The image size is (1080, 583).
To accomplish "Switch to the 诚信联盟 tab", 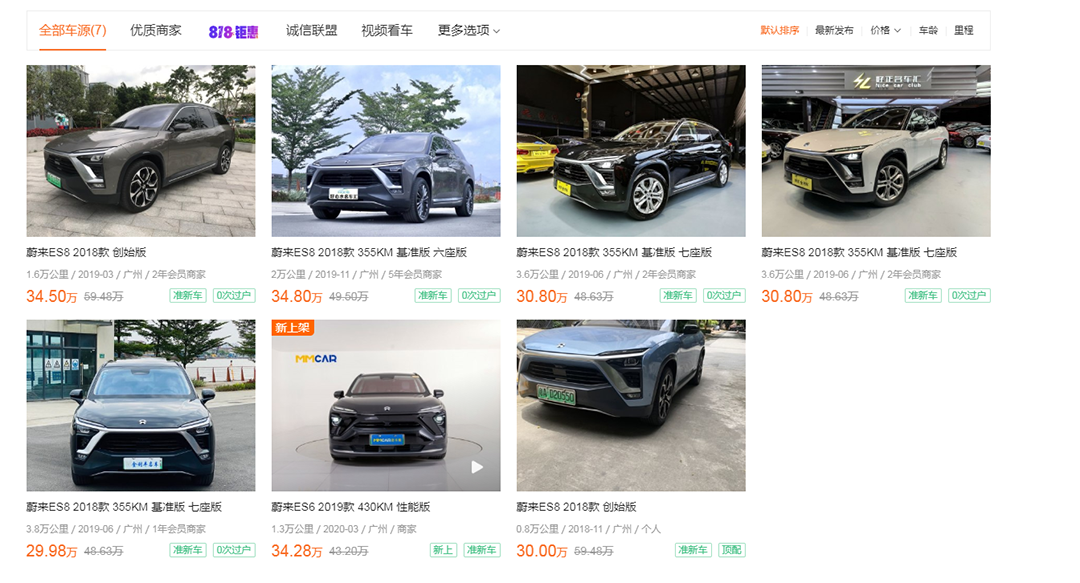I will pyautogui.click(x=311, y=30).
